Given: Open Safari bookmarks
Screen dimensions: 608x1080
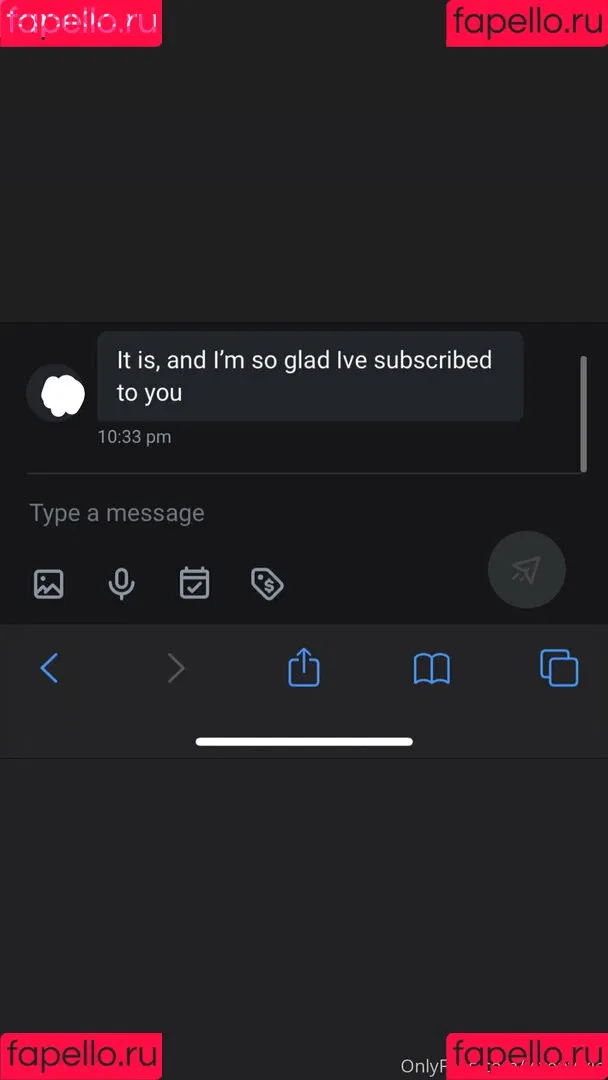Looking at the screenshot, I should pos(431,668).
